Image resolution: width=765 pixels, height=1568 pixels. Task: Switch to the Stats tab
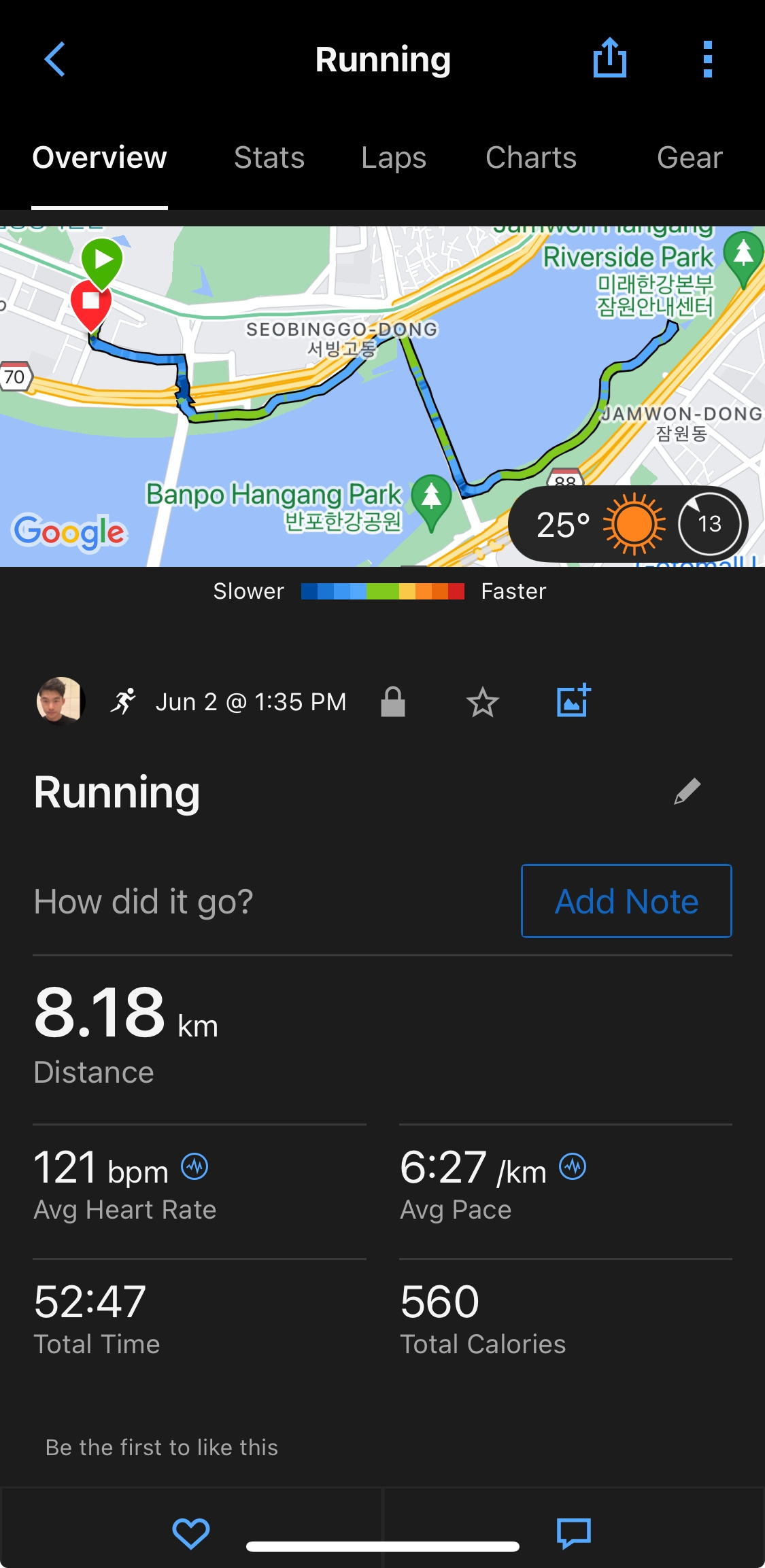(x=269, y=158)
